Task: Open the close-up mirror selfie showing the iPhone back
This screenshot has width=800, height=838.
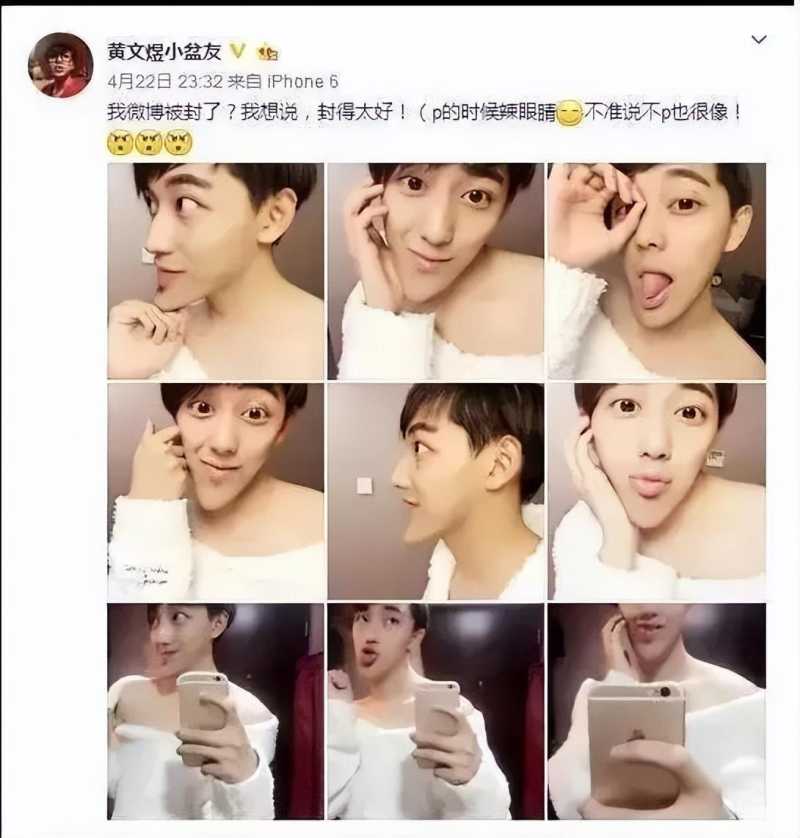Action: point(656,711)
